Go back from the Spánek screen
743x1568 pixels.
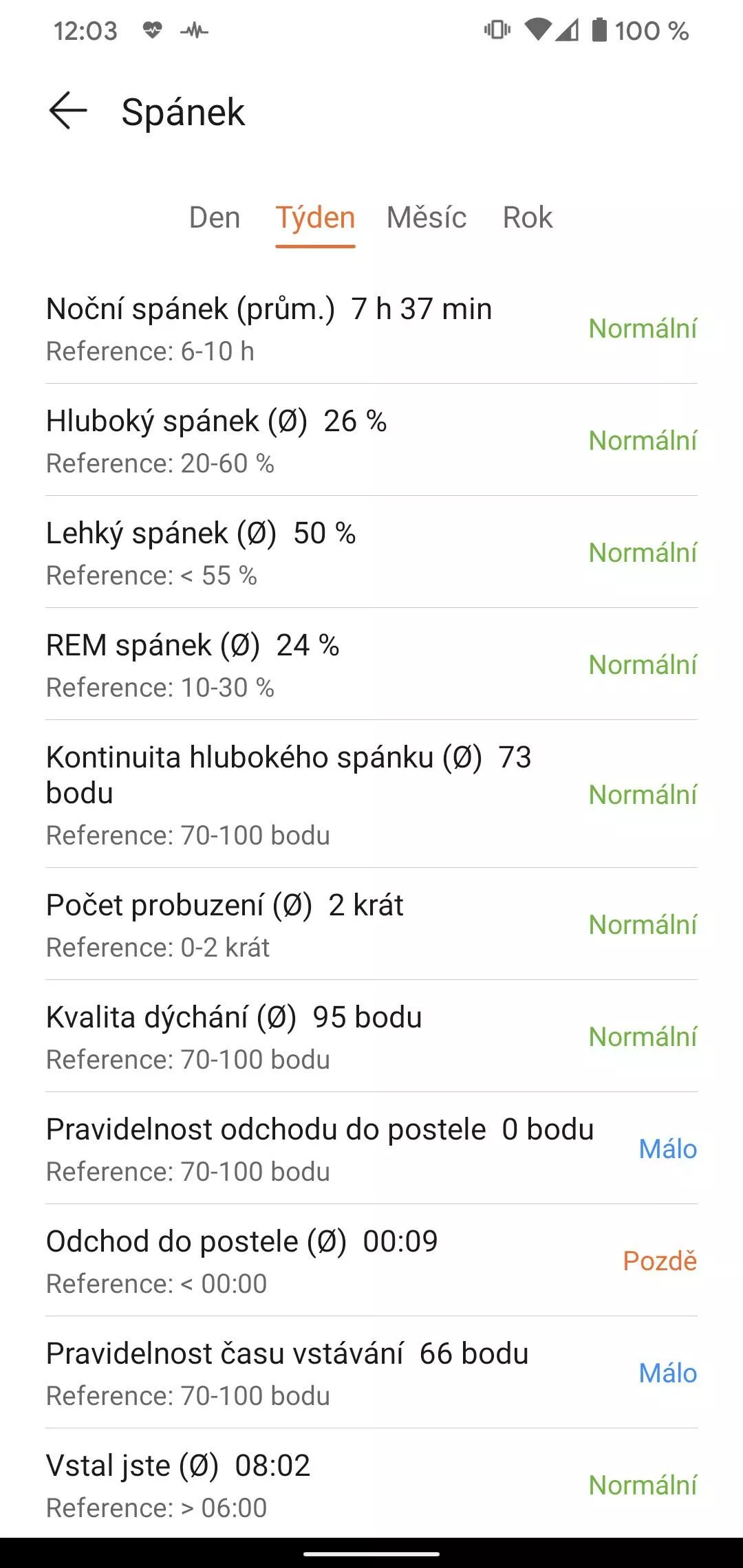point(68,111)
